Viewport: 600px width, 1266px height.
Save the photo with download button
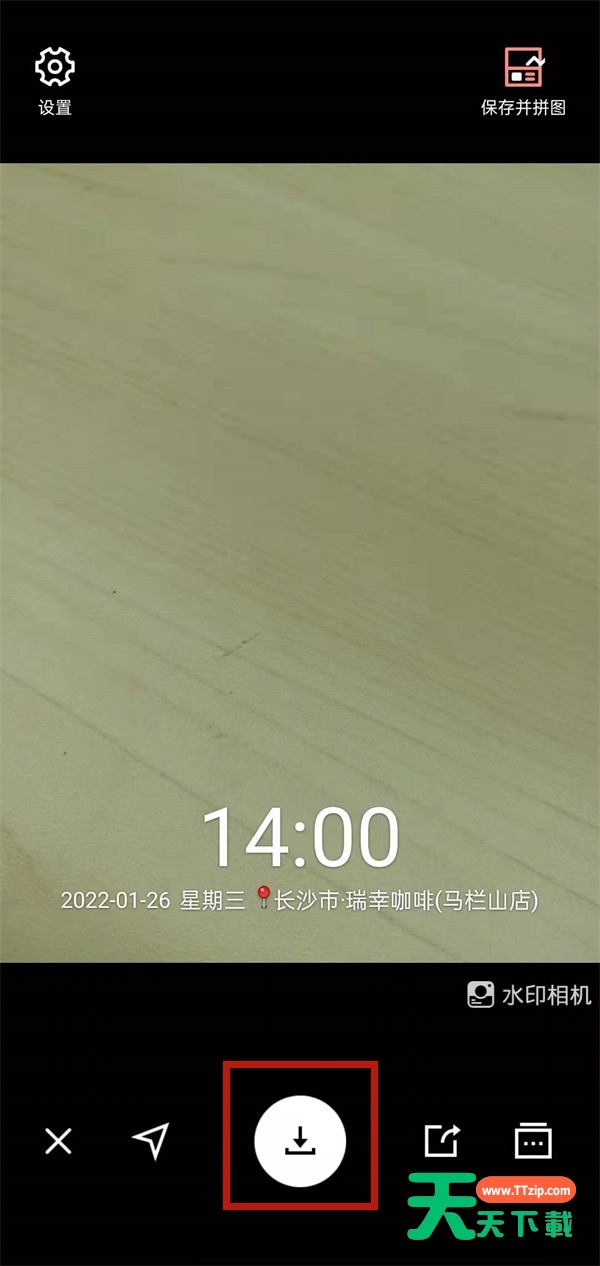click(300, 1139)
